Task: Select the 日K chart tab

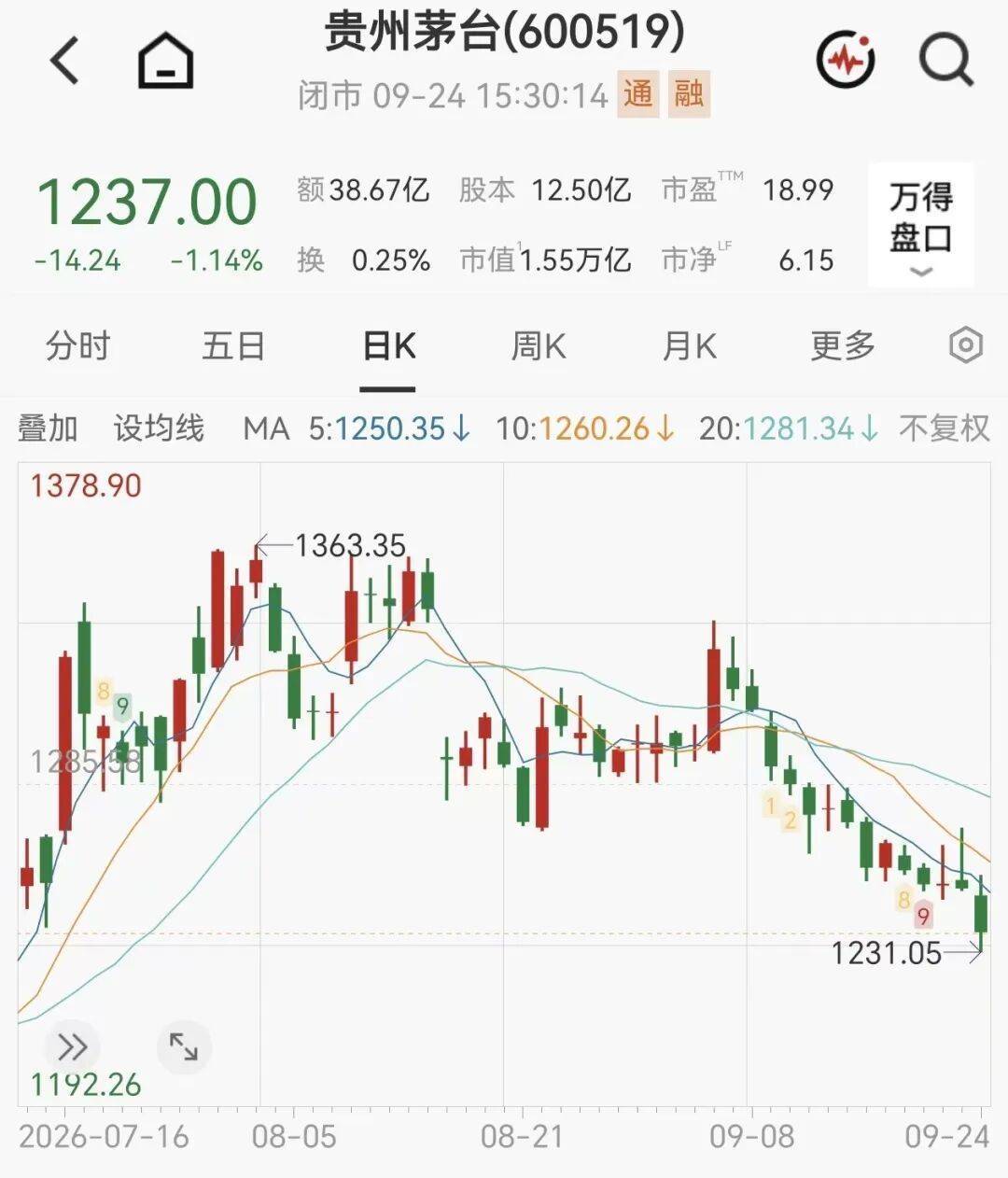Action: (x=388, y=346)
